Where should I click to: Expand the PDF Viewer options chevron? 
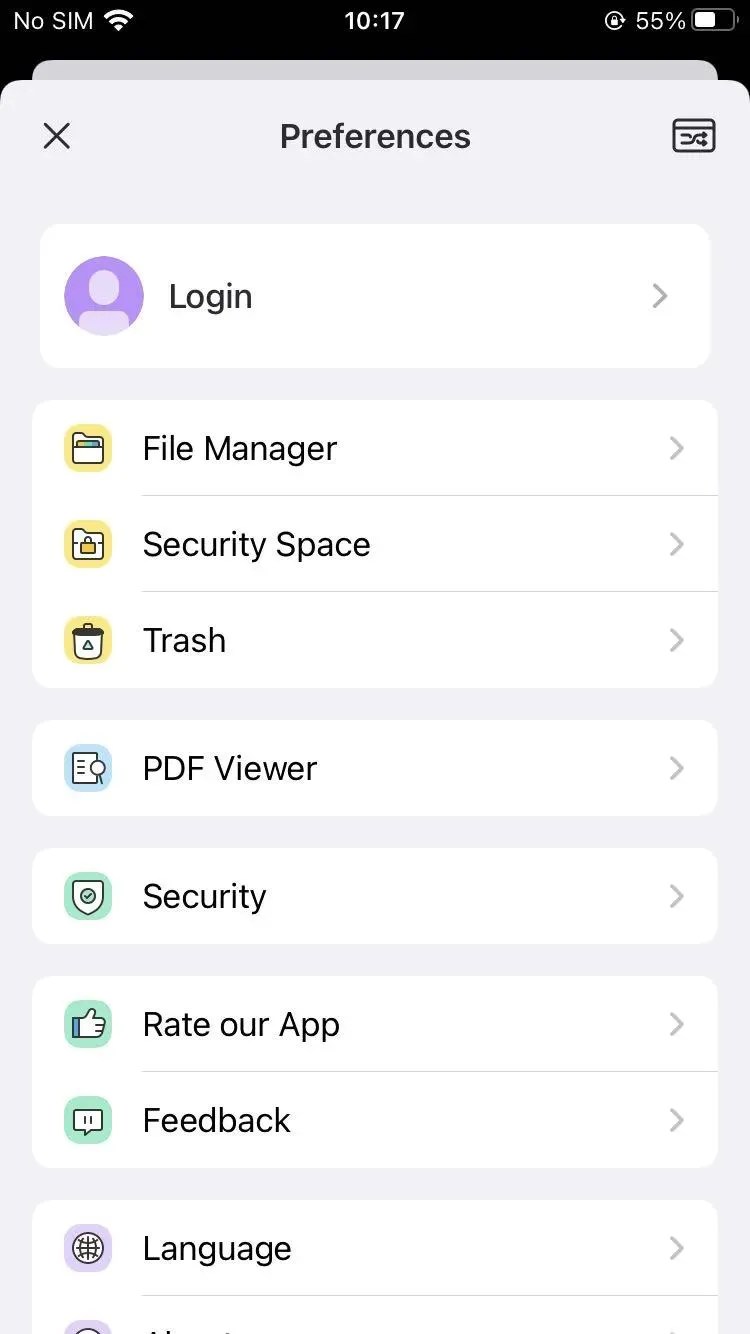click(676, 768)
